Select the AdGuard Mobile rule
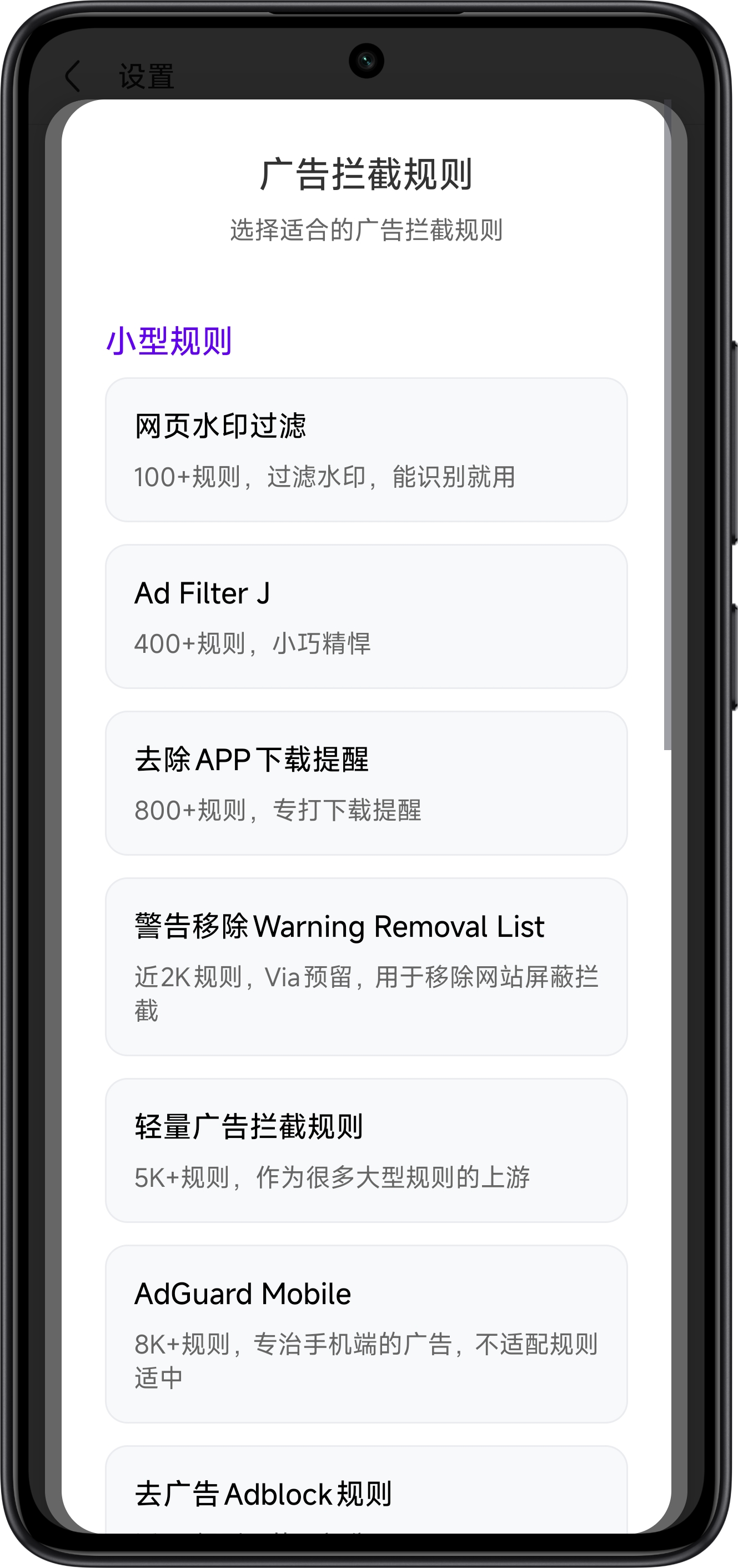Image resolution: width=738 pixels, height=1568 pixels. (x=365, y=1334)
